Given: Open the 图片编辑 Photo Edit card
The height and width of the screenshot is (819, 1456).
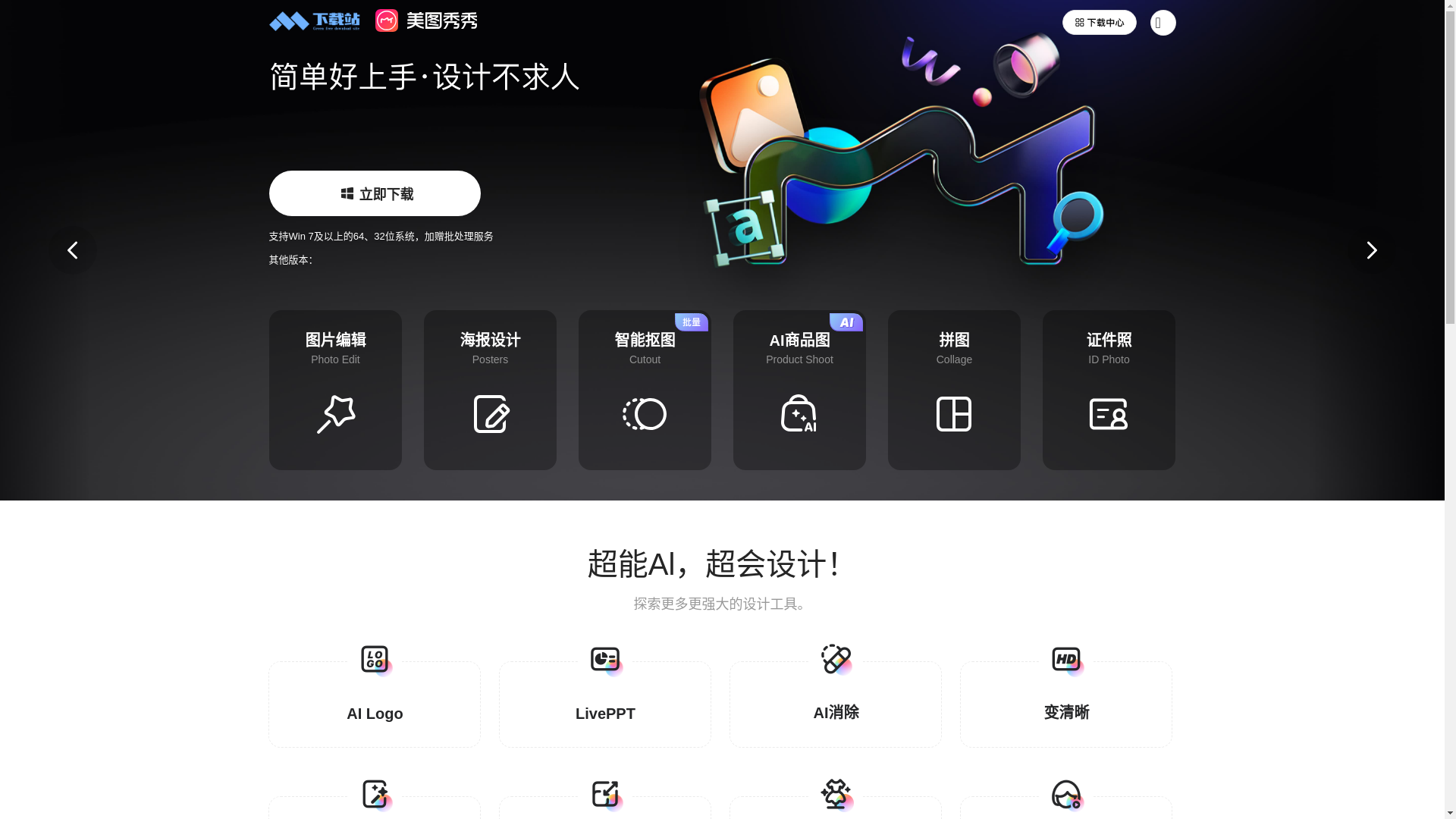Looking at the screenshot, I should coord(335,390).
